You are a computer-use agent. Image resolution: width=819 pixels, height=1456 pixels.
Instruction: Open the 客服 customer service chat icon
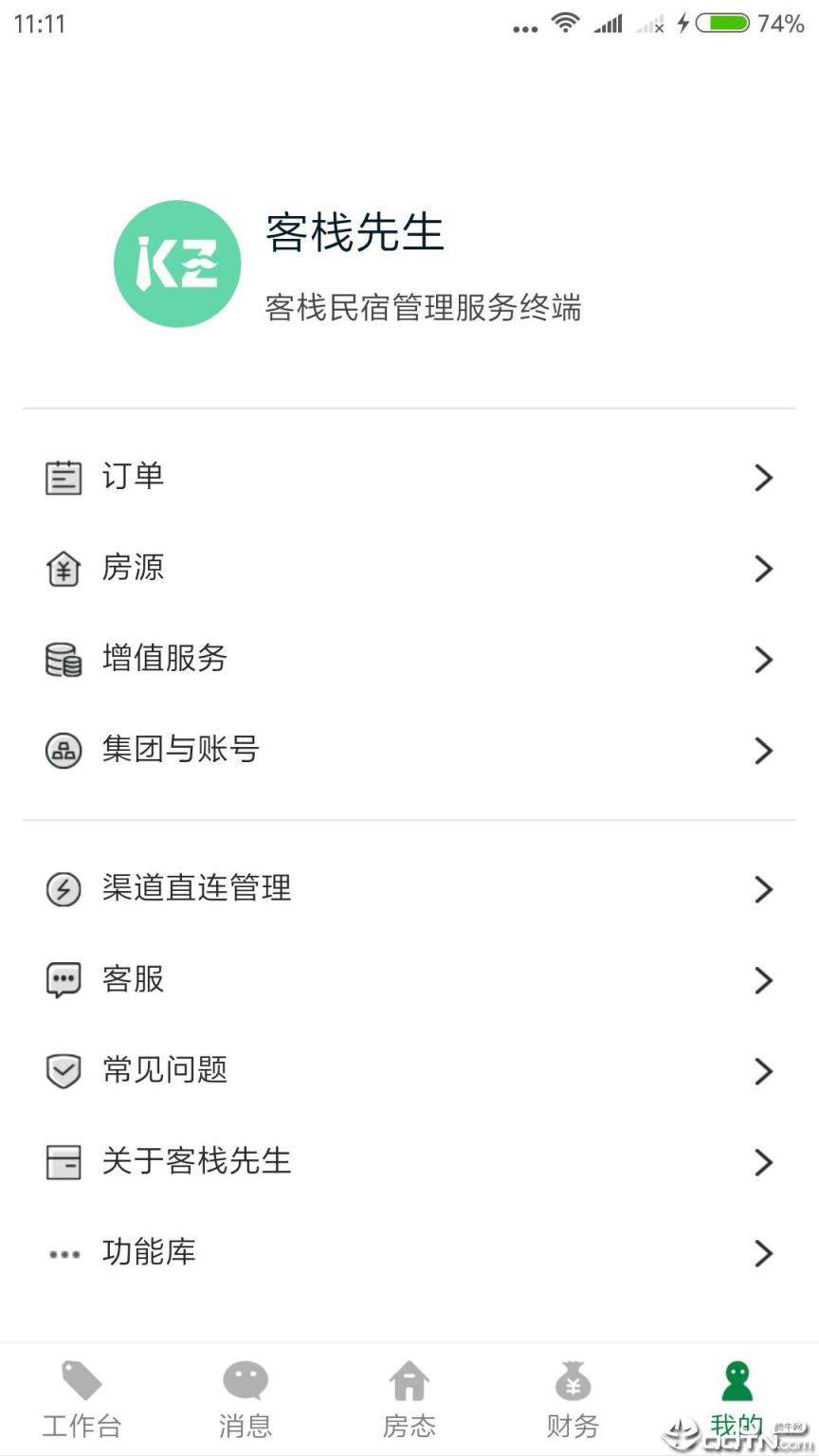click(64, 979)
